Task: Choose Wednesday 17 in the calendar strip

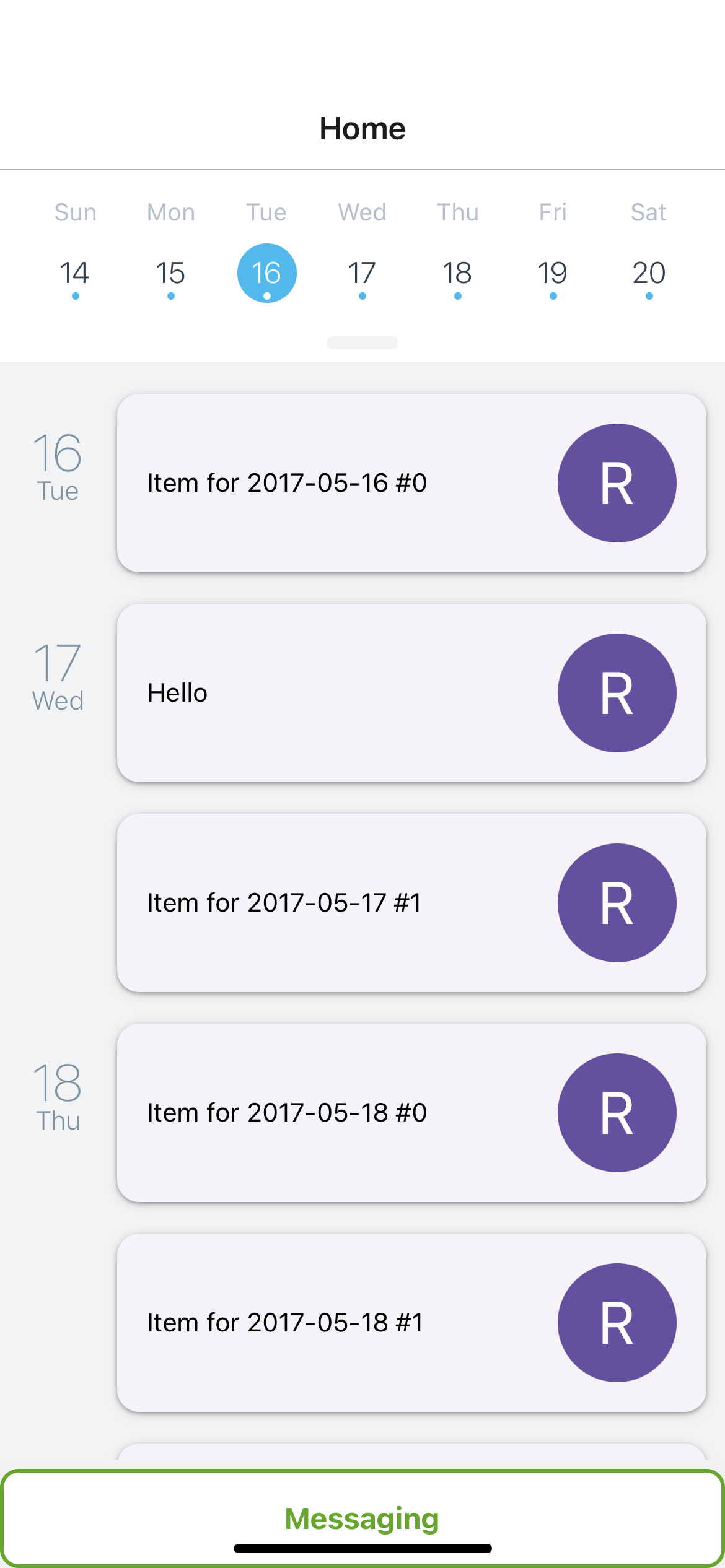Action: 362,273
